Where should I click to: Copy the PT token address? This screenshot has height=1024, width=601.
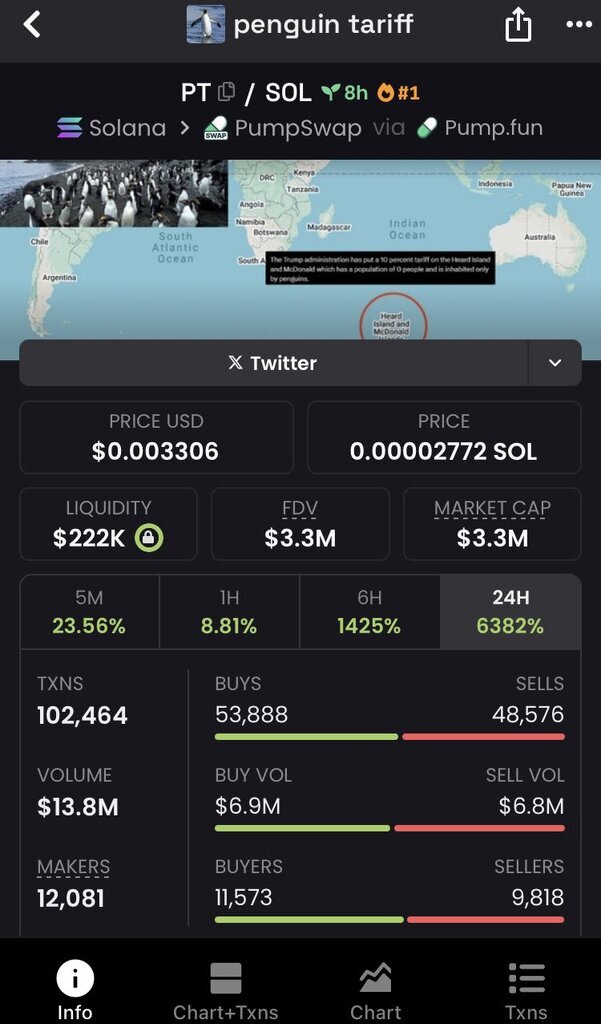[226, 92]
